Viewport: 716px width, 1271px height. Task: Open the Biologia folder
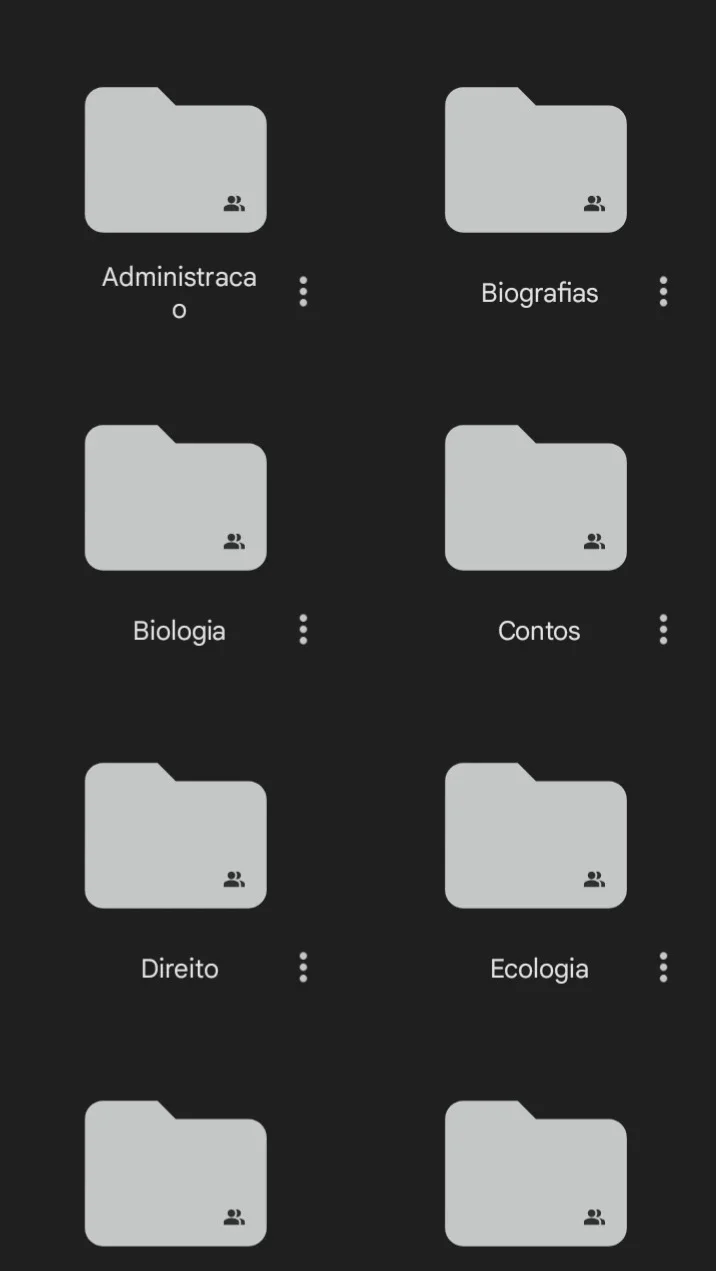175,498
